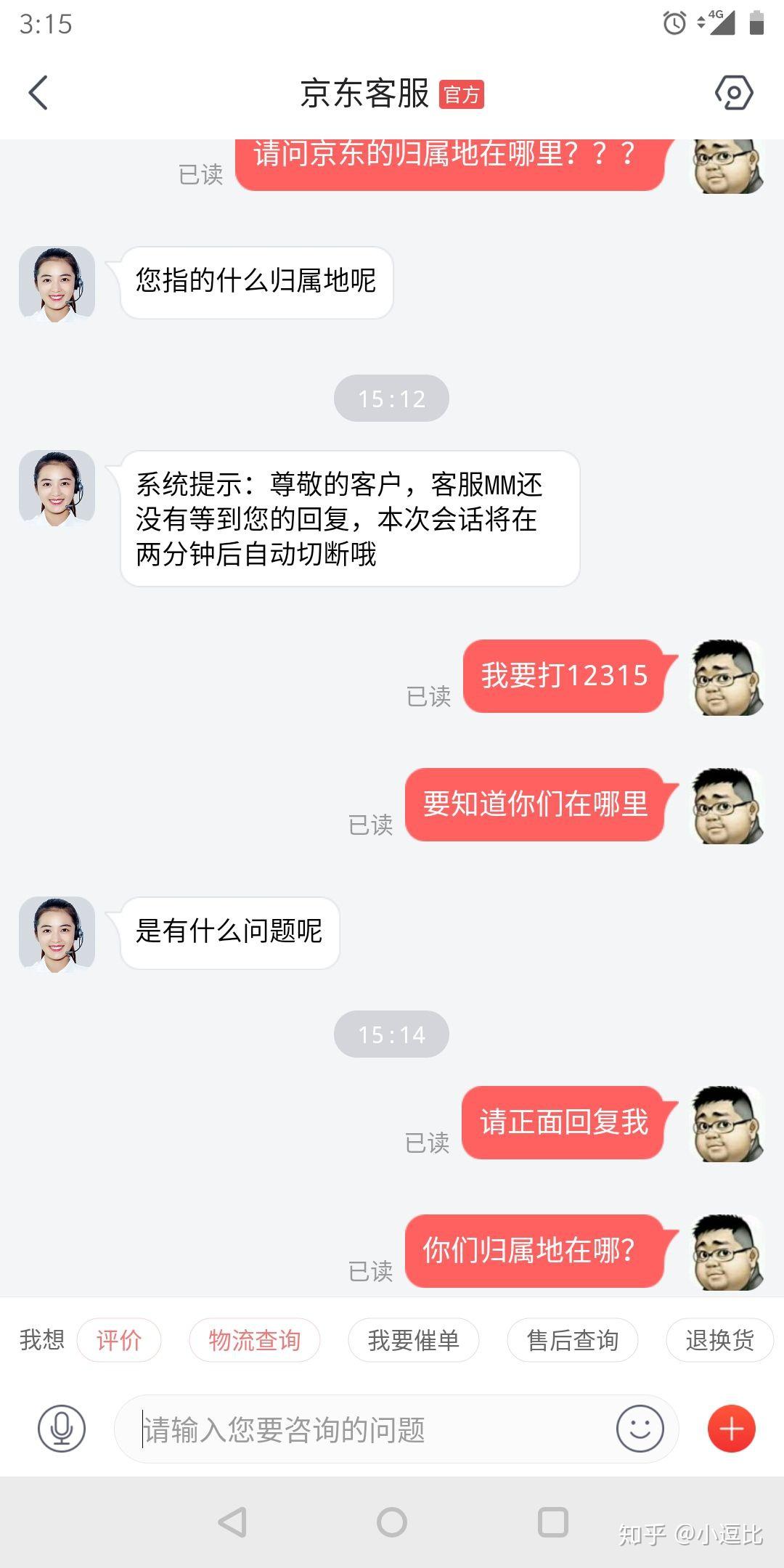Open the 售后查询 after-sales query option

pyautogui.click(x=573, y=1340)
